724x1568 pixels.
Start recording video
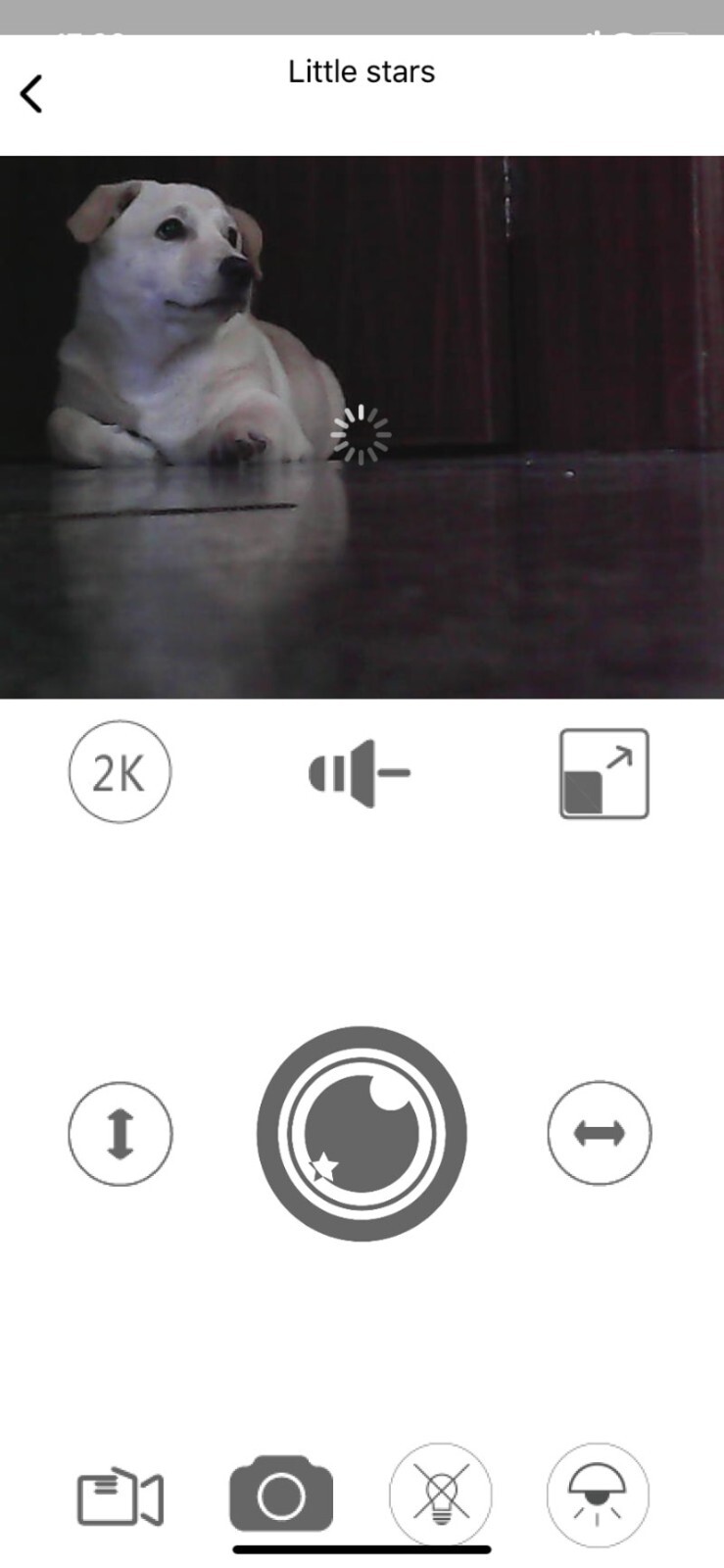pyautogui.click(x=120, y=1496)
